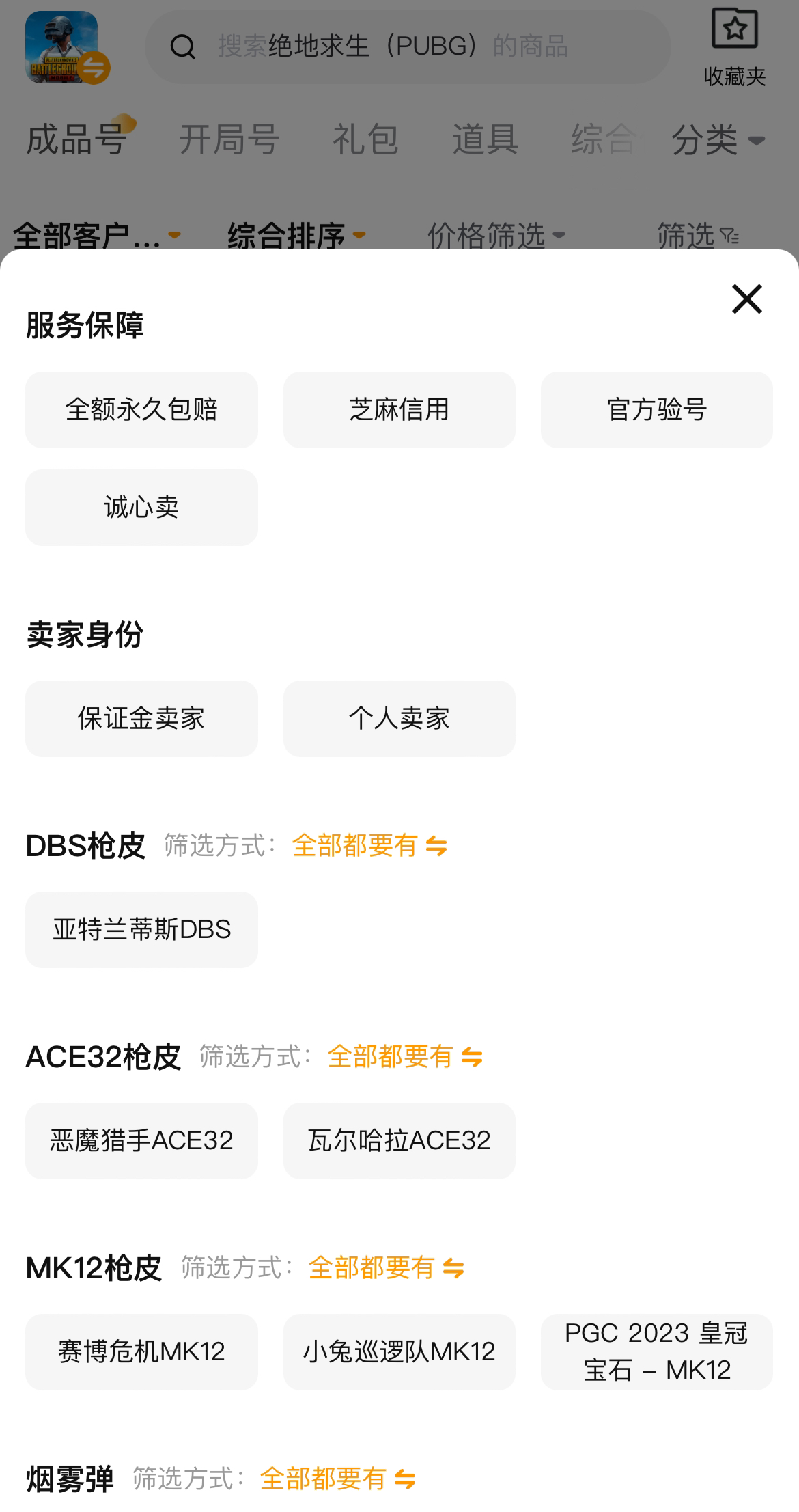Pick the 恶魔猎手ACE32 skin

141,1141
